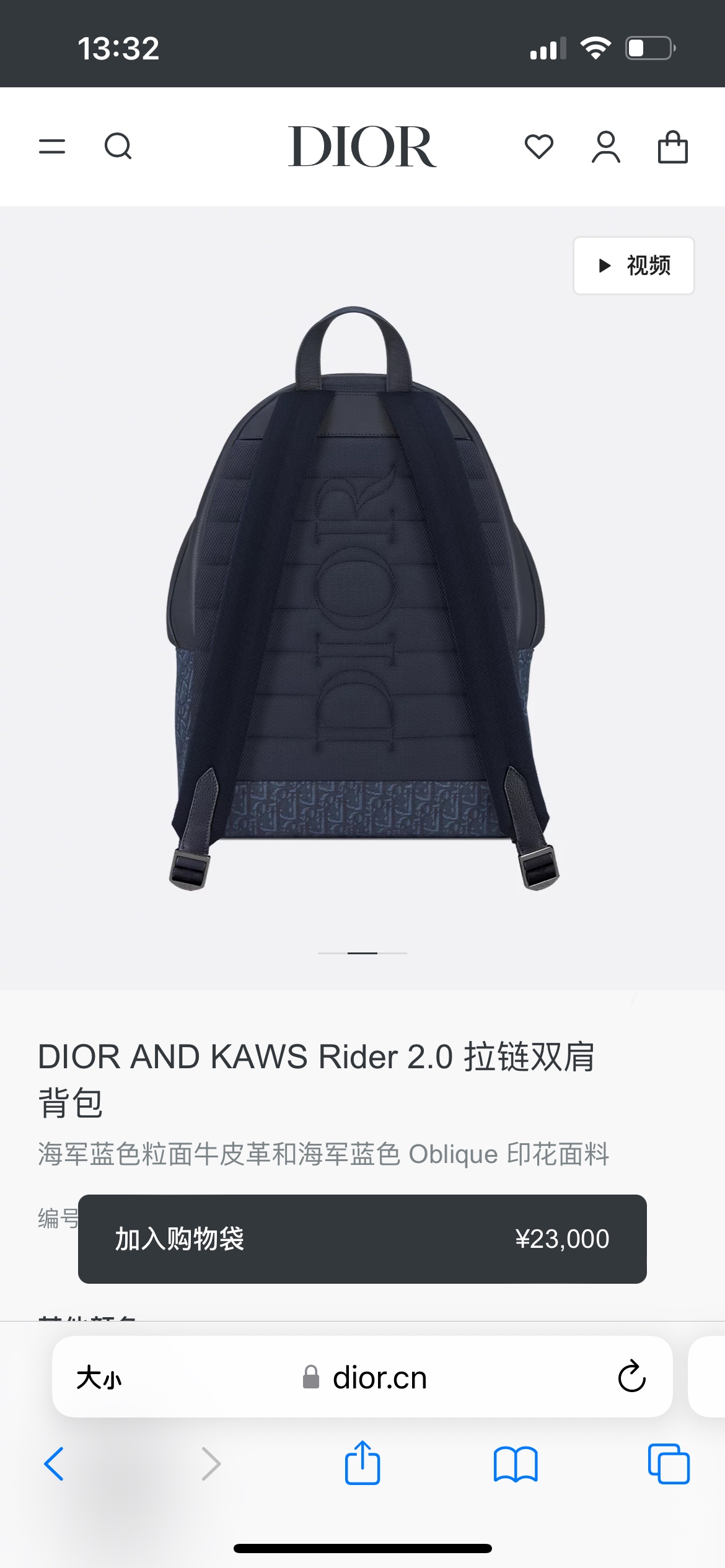Image resolution: width=725 pixels, height=1568 pixels.
Task: Open the shopping bag icon
Action: [672, 147]
